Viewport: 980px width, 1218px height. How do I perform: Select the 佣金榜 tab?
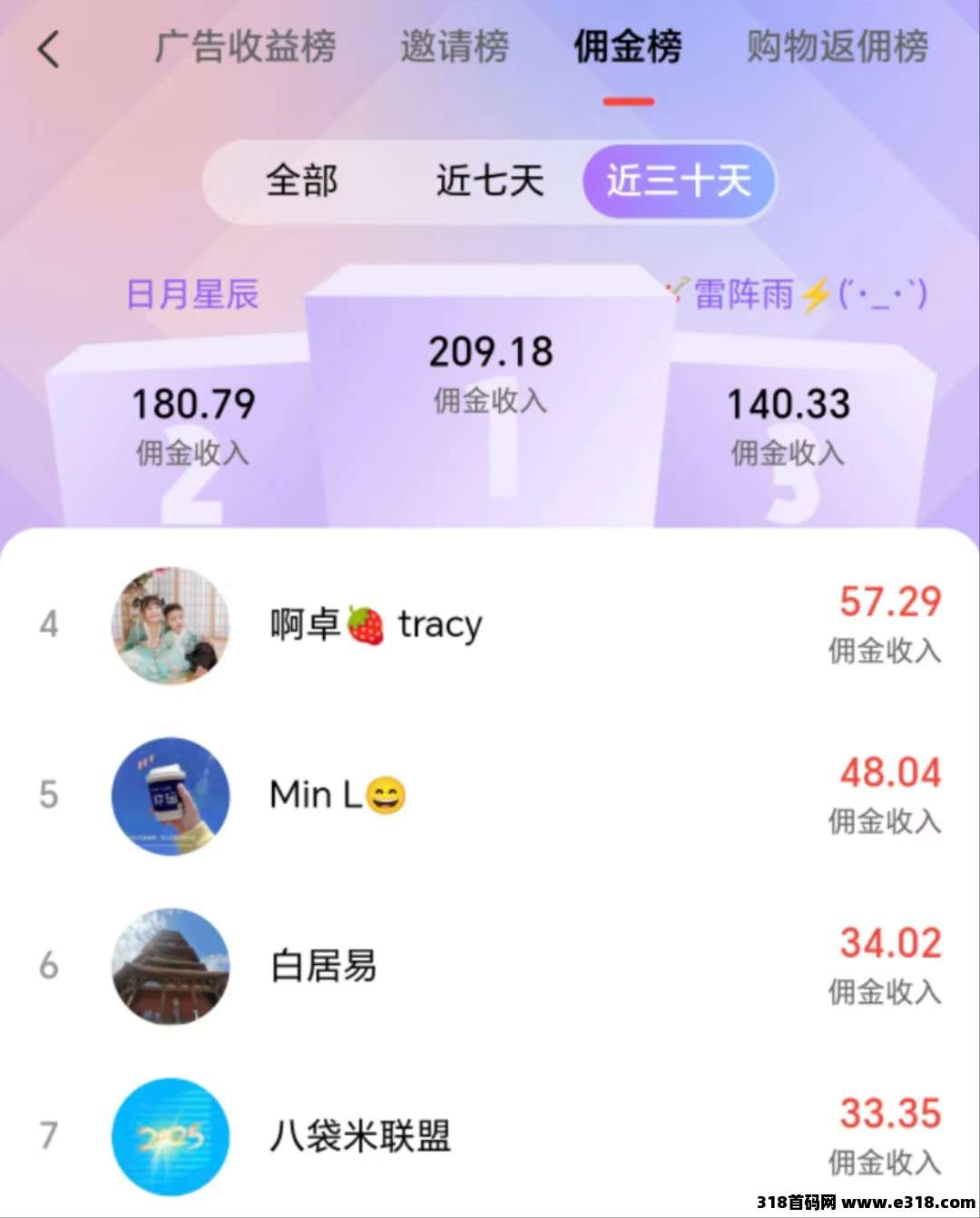pos(628,47)
